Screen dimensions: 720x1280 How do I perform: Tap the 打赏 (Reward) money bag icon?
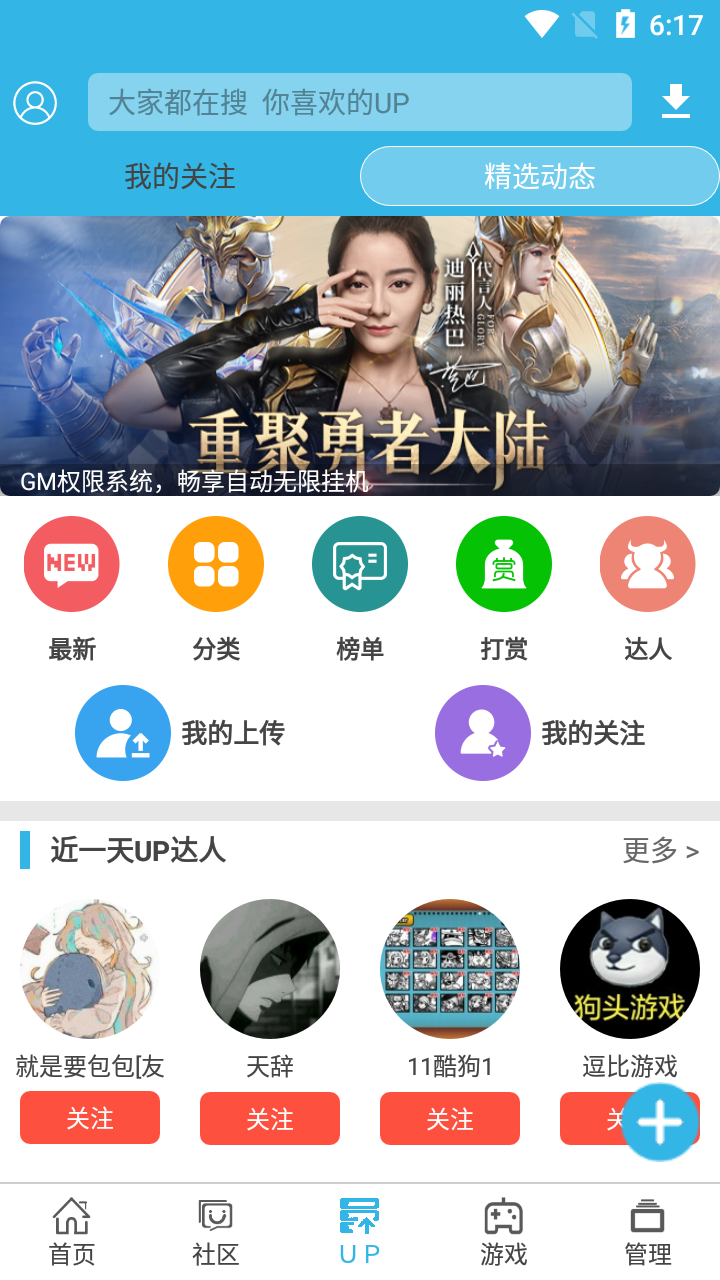503,563
